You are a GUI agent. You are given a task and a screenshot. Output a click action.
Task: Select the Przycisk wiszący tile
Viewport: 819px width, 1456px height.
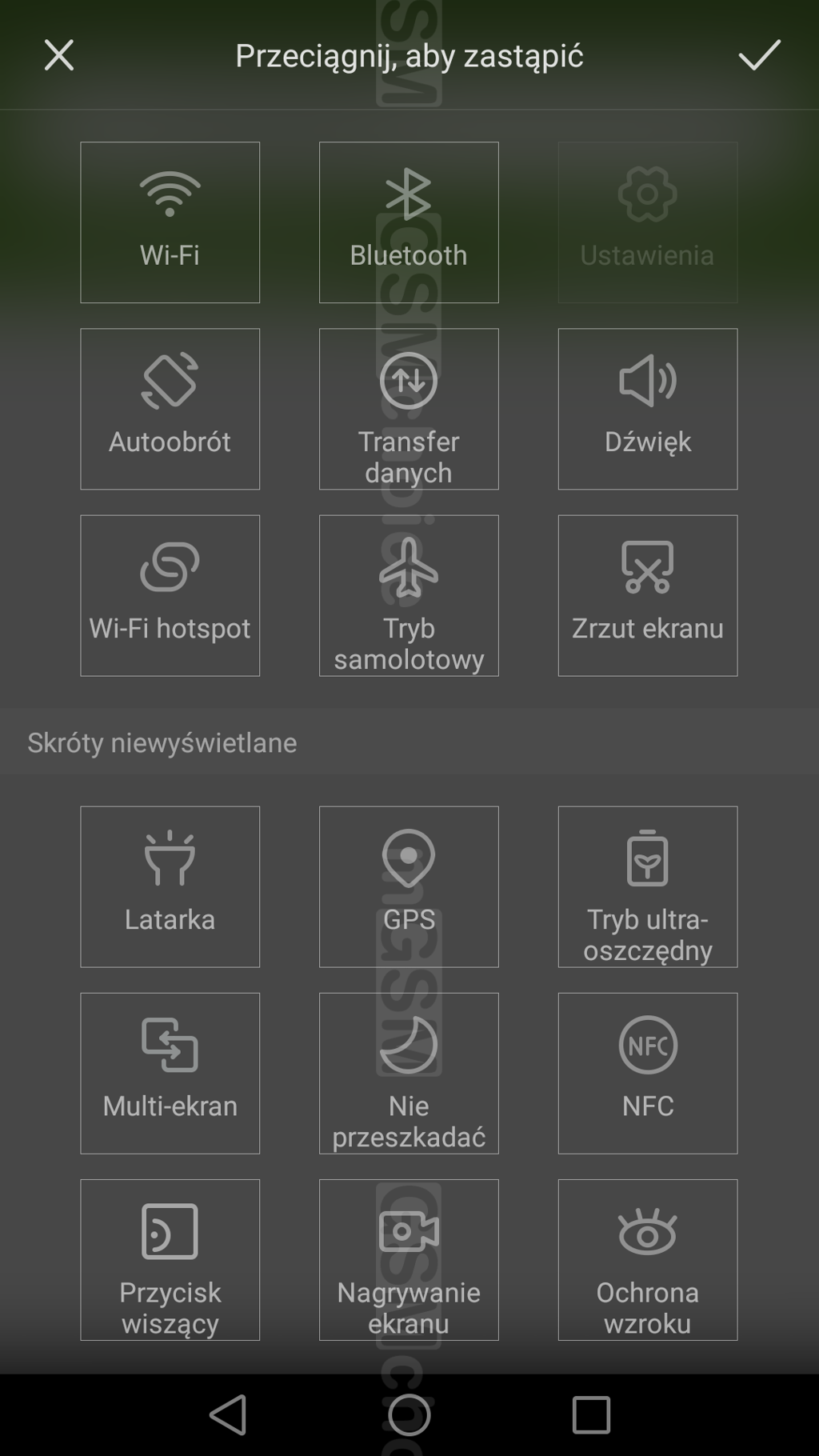[170, 1259]
